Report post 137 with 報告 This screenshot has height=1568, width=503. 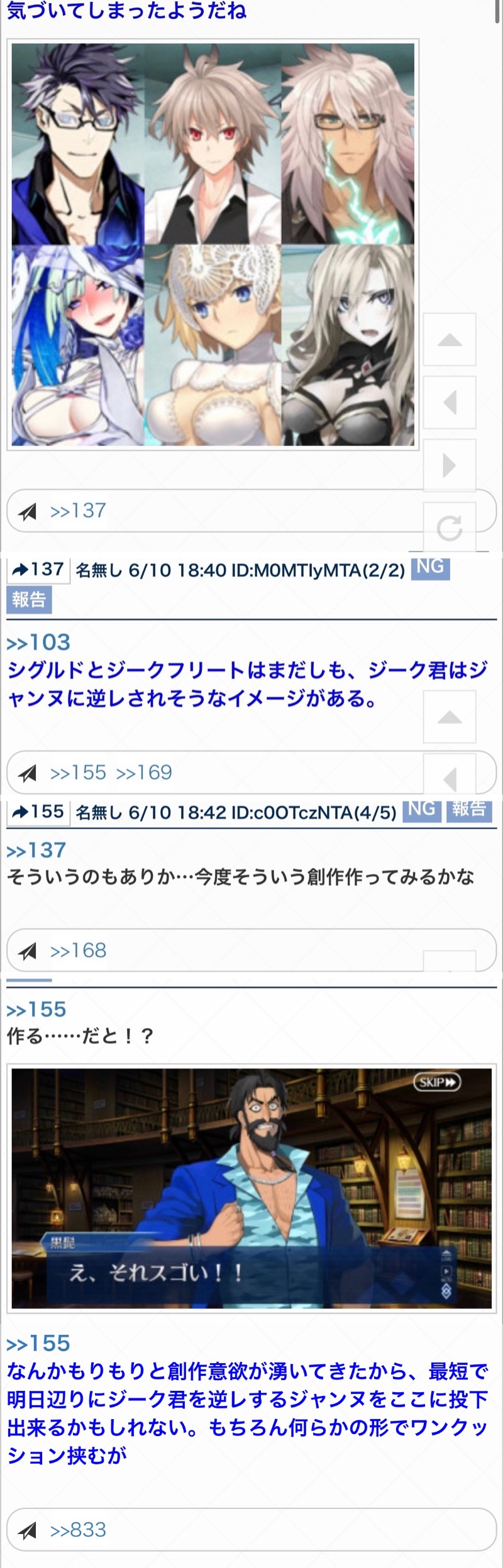[x=29, y=599]
